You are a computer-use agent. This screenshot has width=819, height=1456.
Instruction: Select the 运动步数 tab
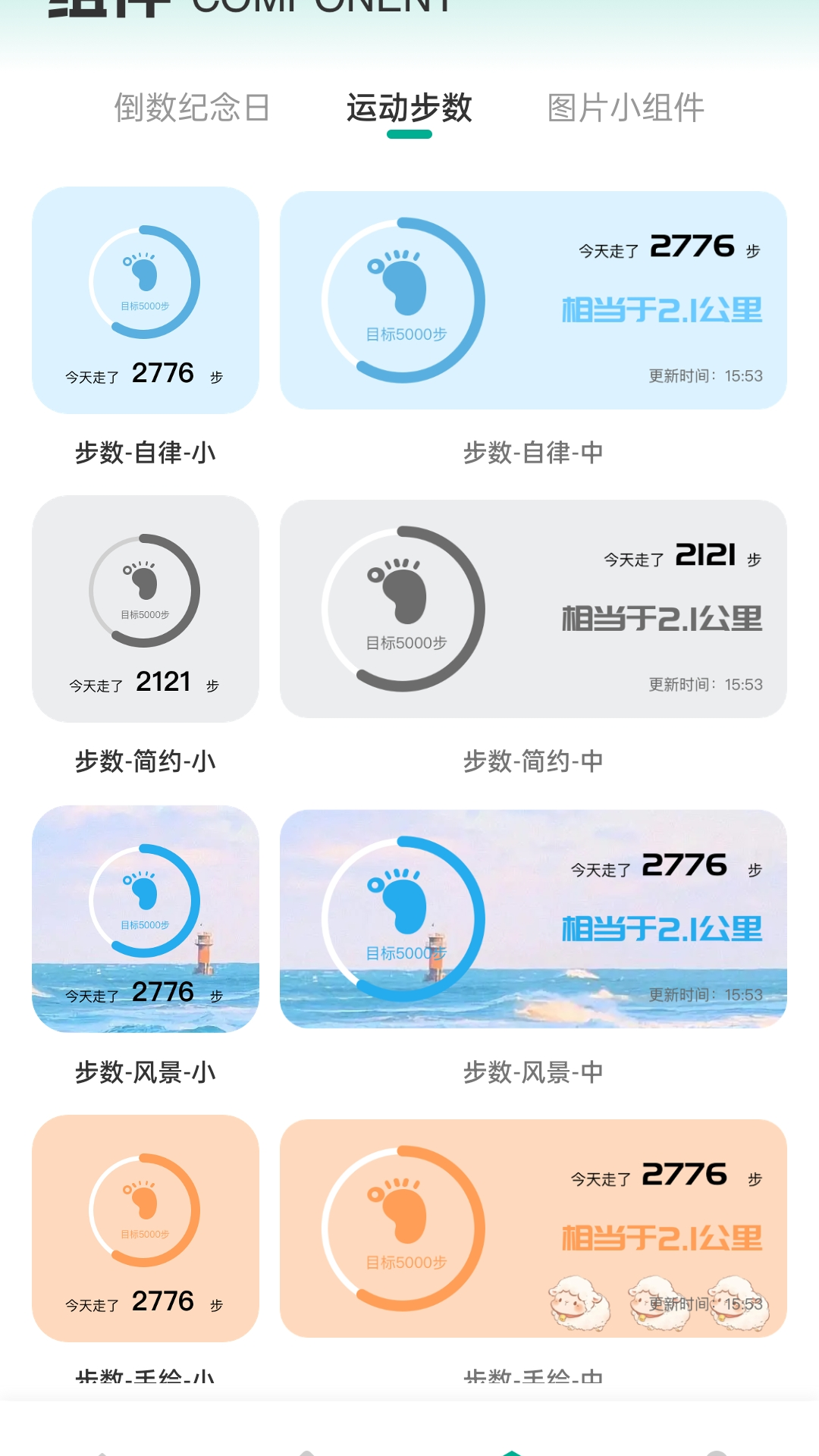pyautogui.click(x=409, y=108)
